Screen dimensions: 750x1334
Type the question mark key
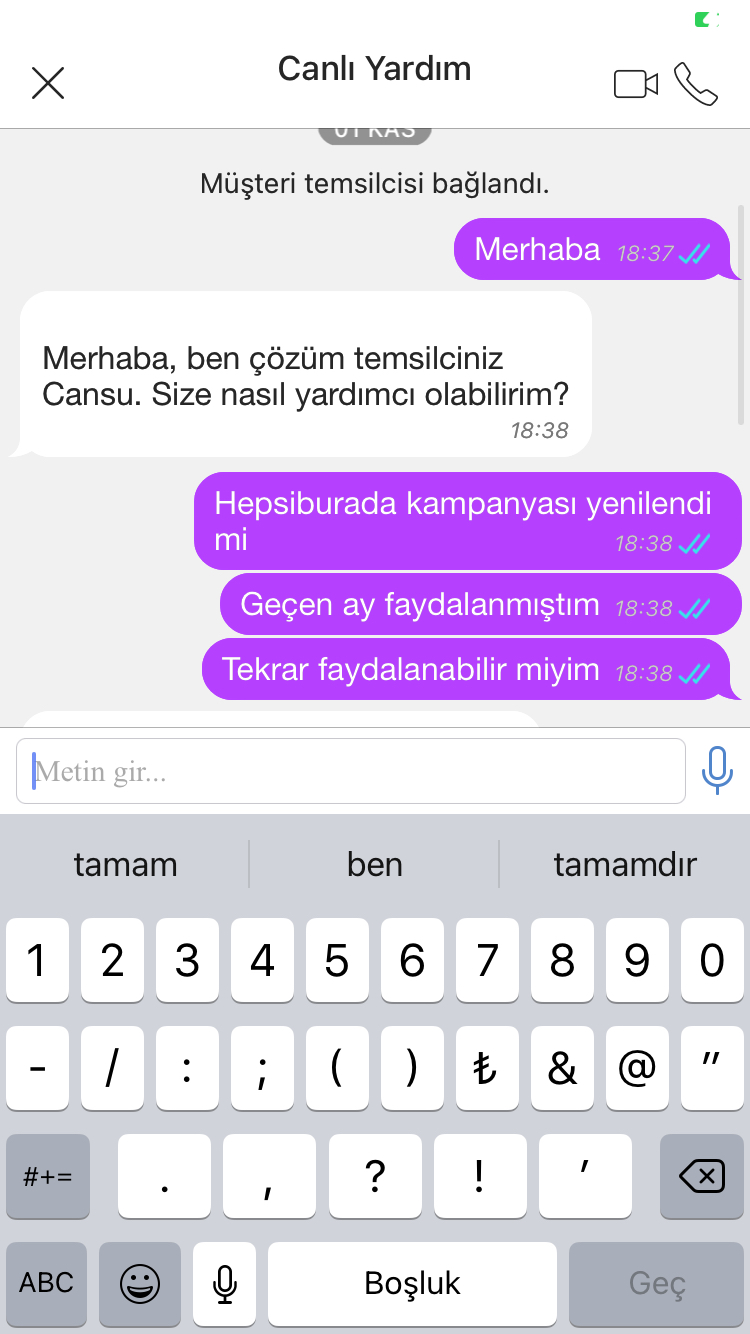click(375, 1176)
